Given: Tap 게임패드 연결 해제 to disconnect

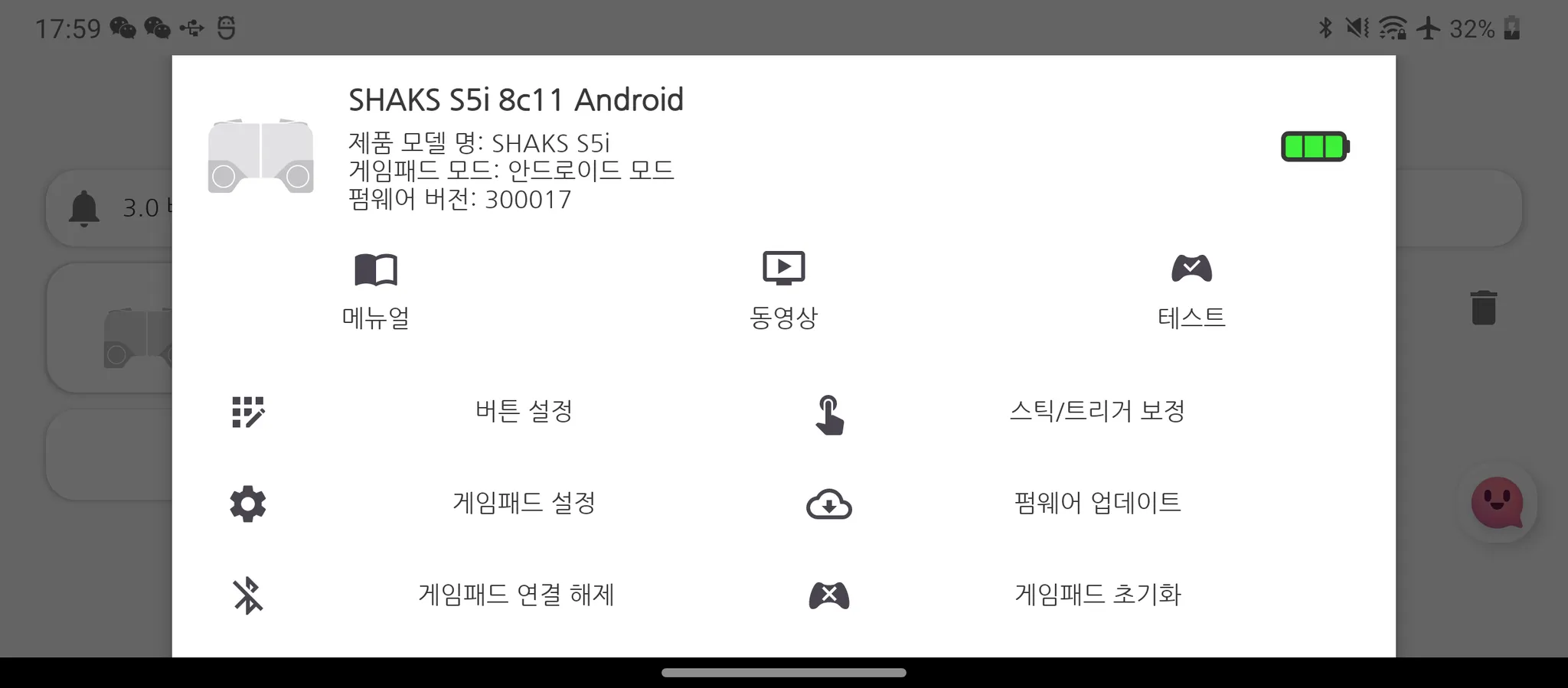Looking at the screenshot, I should [x=516, y=595].
